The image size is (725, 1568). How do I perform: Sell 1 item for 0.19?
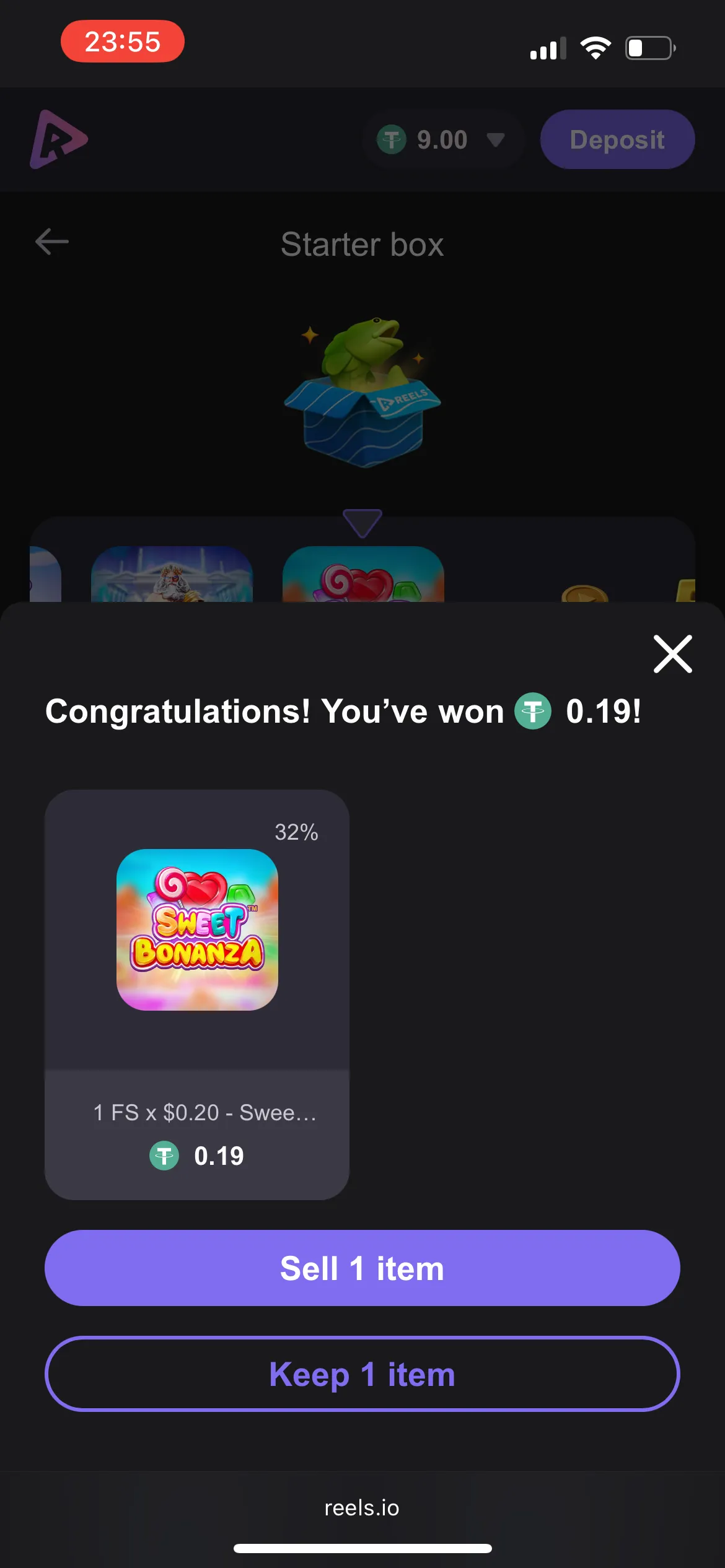362,1268
